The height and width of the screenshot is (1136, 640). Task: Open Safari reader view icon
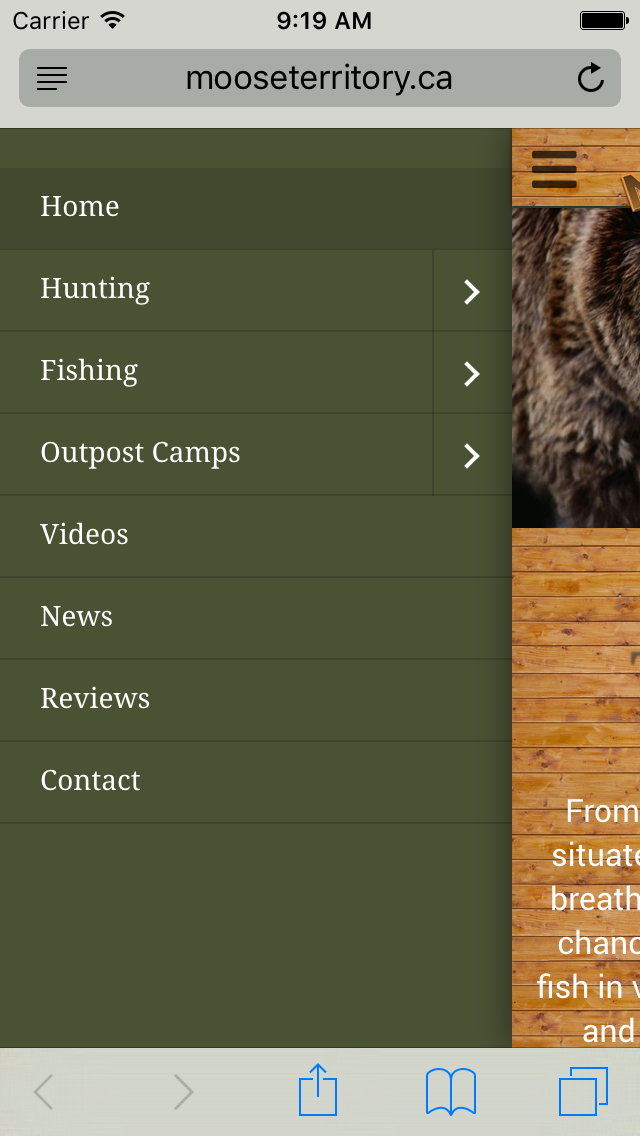point(52,78)
